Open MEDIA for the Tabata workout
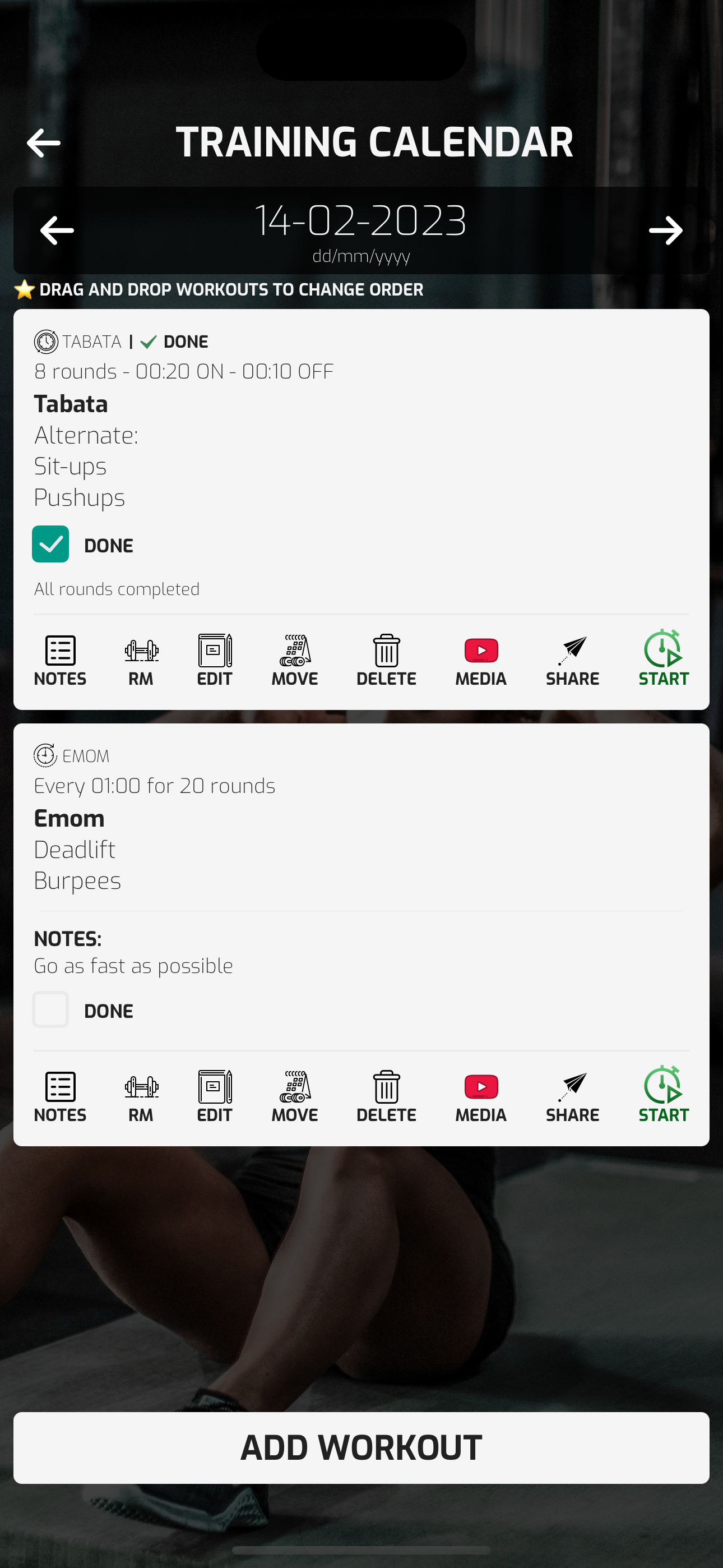This screenshot has height=1568, width=723. pyautogui.click(x=481, y=661)
